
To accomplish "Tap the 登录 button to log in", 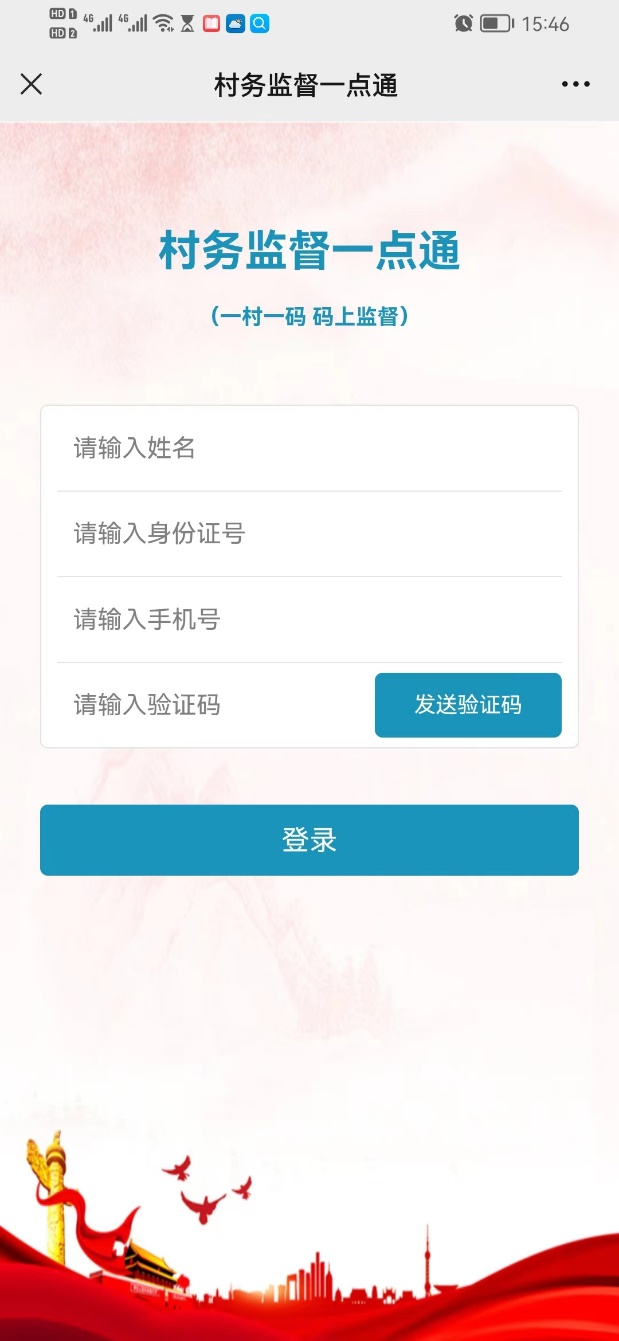I will [309, 840].
